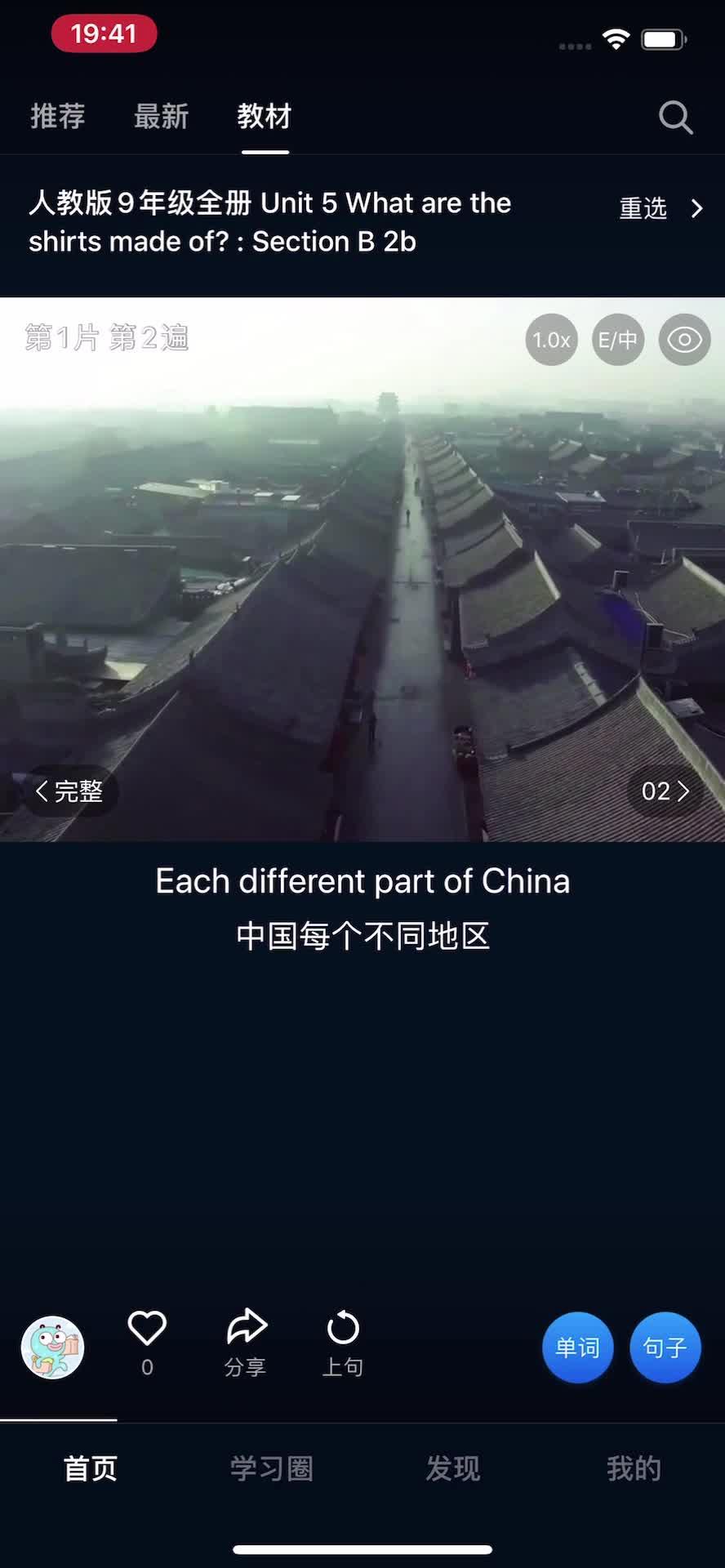Open the 句子 sentences button

[665, 1347]
